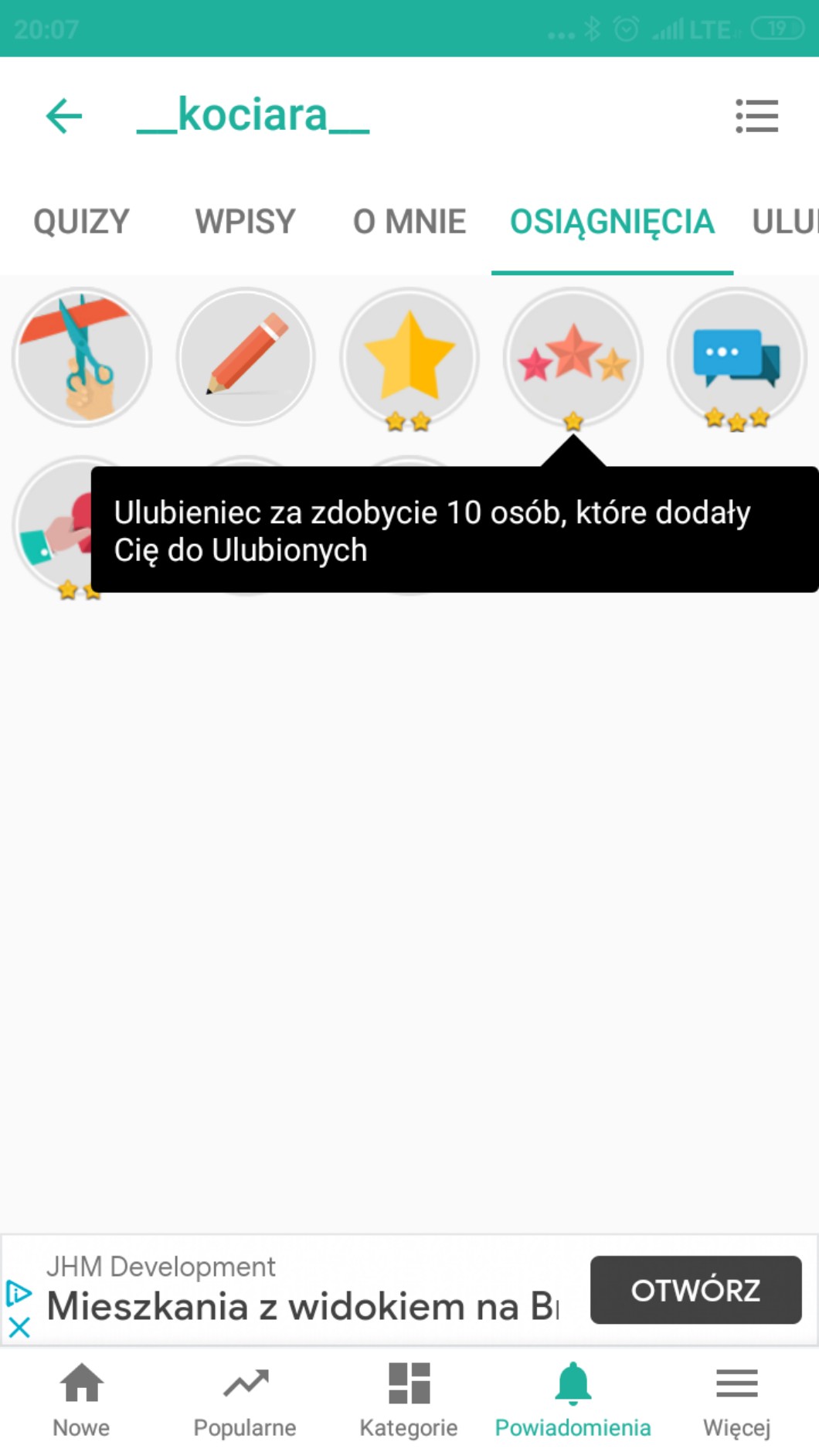Open Powiadomienia notifications tab
This screenshot has height=1456, width=819.
coord(573,1399)
